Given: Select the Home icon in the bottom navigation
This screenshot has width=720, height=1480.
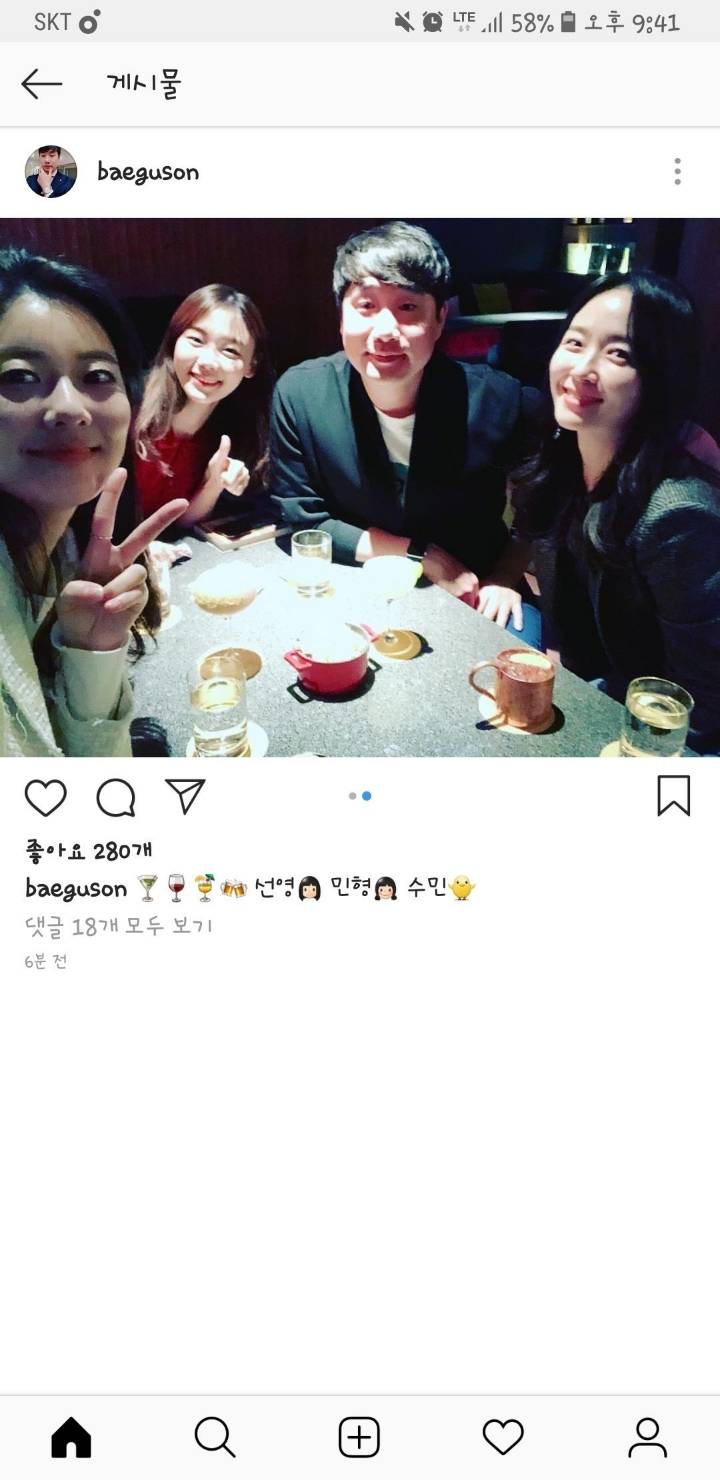Looking at the screenshot, I should [x=70, y=1438].
